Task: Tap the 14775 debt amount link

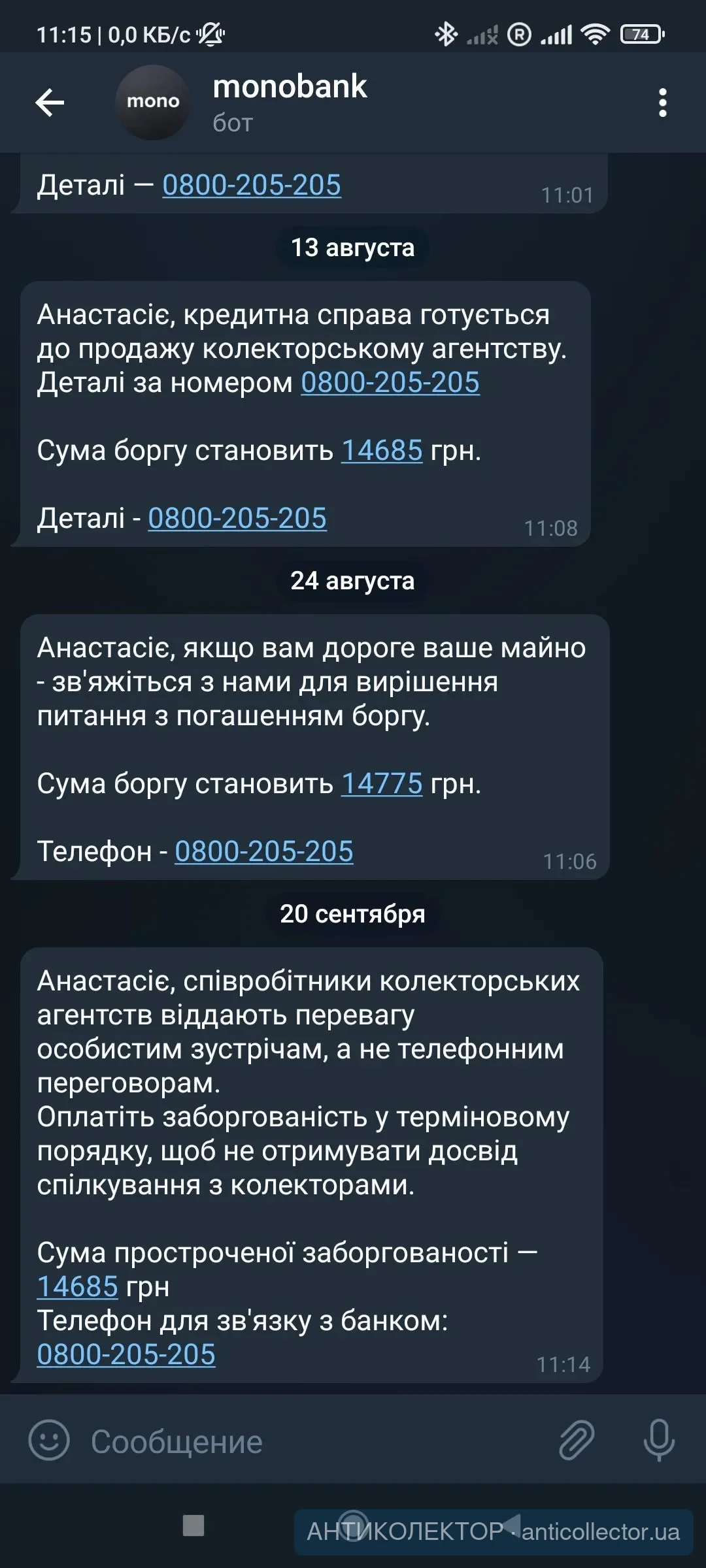Action: 382,784
